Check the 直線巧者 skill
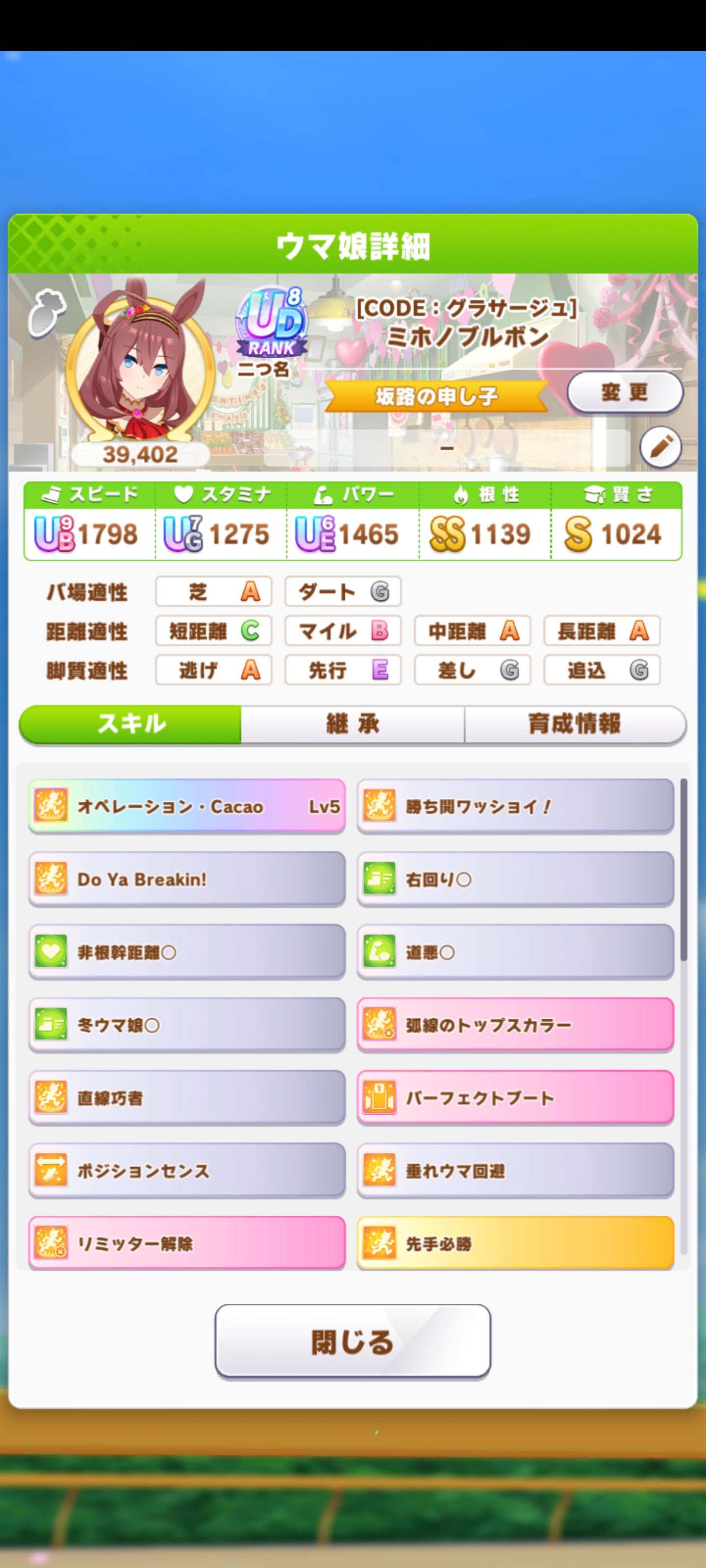Viewport: 706px width, 1568px height. (187, 1098)
